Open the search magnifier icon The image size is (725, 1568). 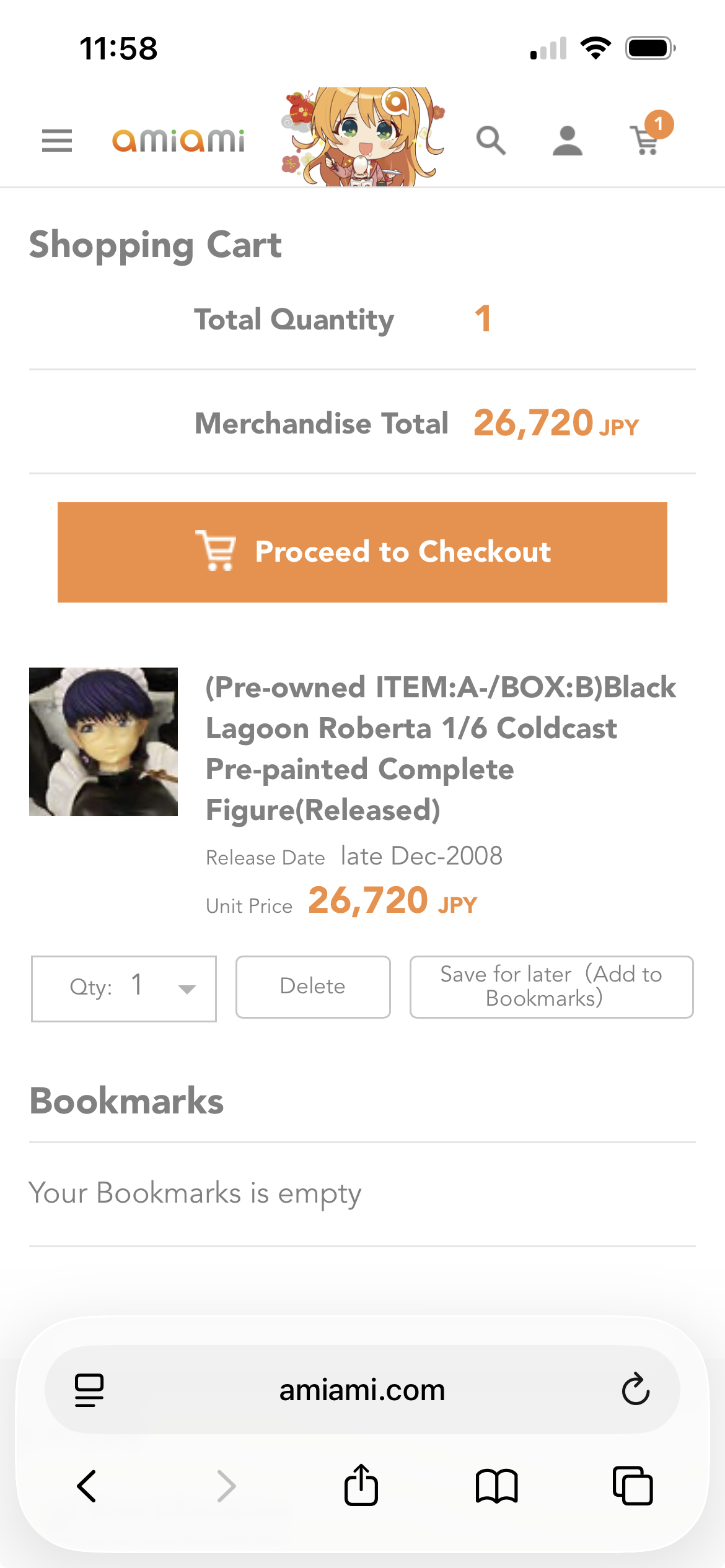(x=491, y=141)
